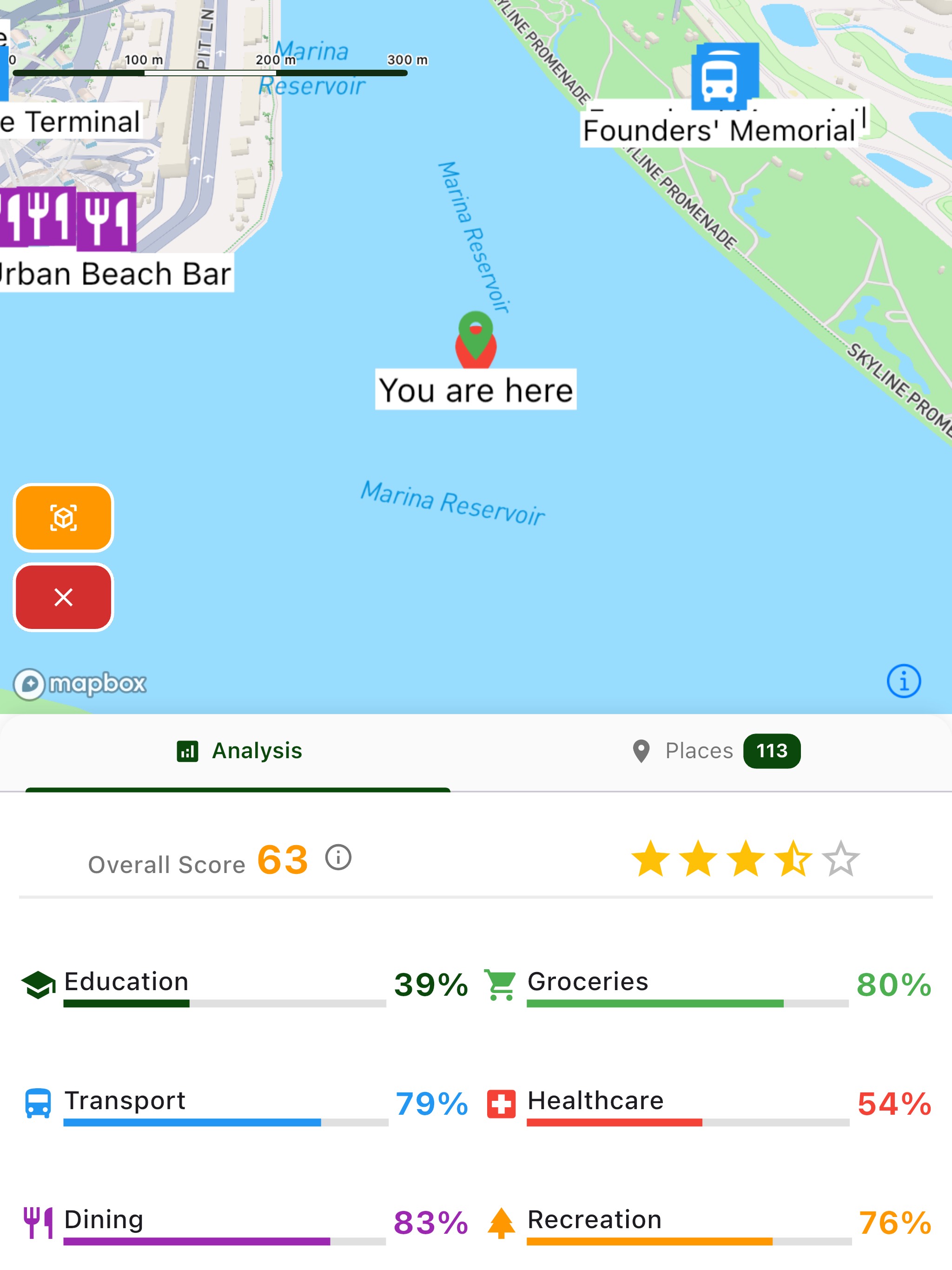Tap the You are here location pin

coord(476,340)
